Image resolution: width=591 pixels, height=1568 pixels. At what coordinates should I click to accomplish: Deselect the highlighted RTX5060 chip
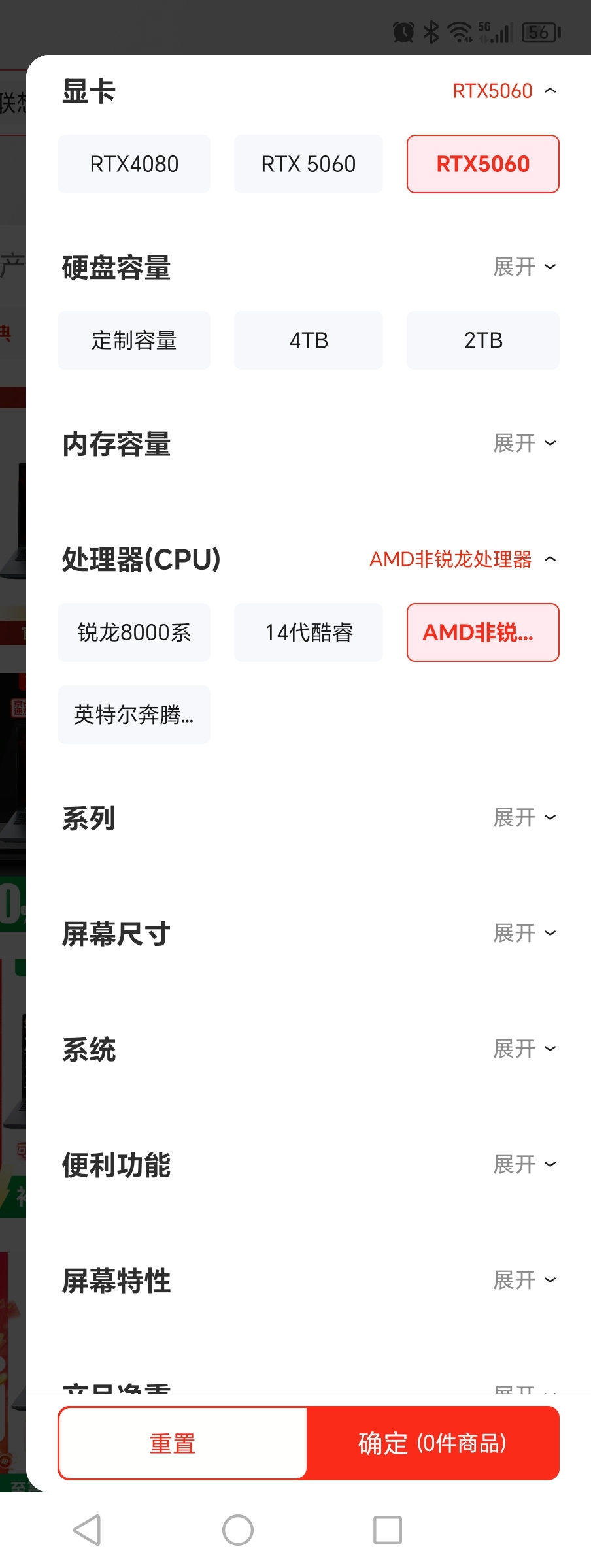(482, 164)
